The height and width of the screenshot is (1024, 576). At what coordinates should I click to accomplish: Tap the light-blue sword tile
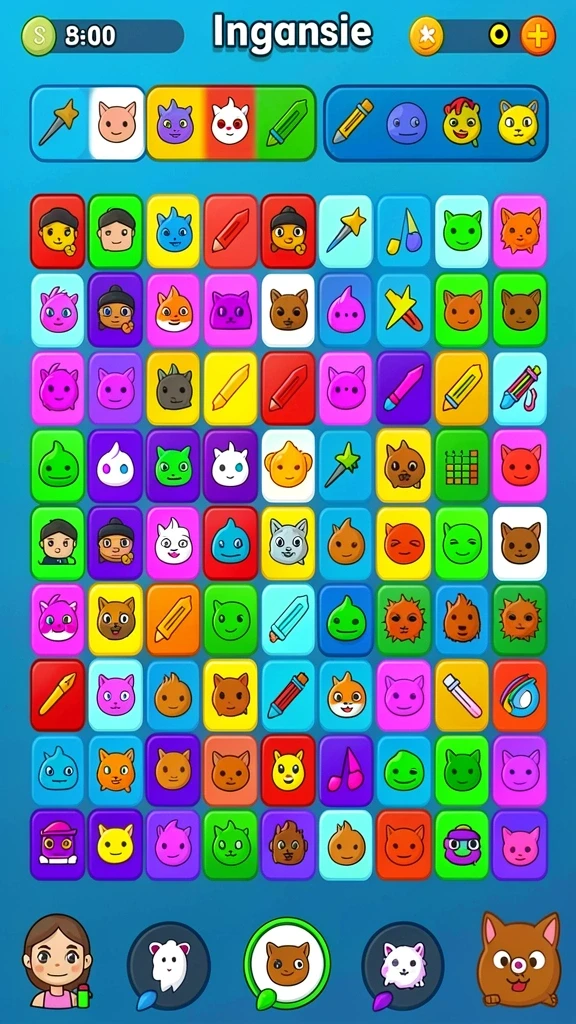coord(288,619)
